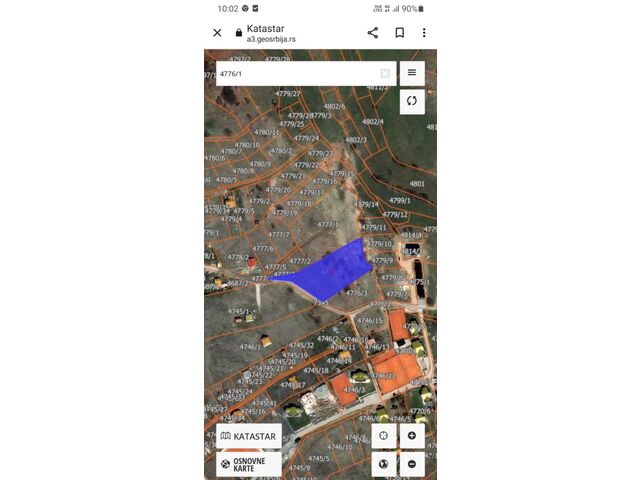Zoom out of the map
This screenshot has height=480, width=640.
412,464
